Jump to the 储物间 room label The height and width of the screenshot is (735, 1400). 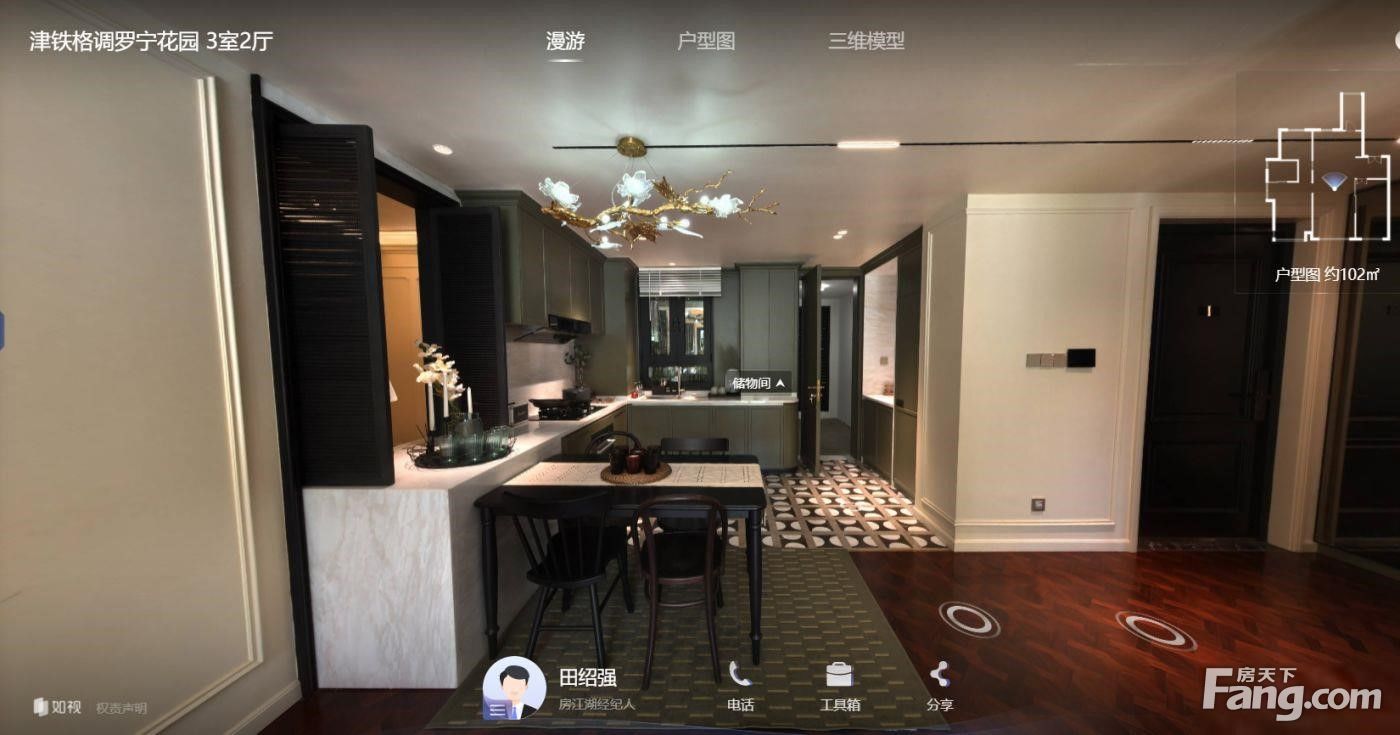pos(759,383)
